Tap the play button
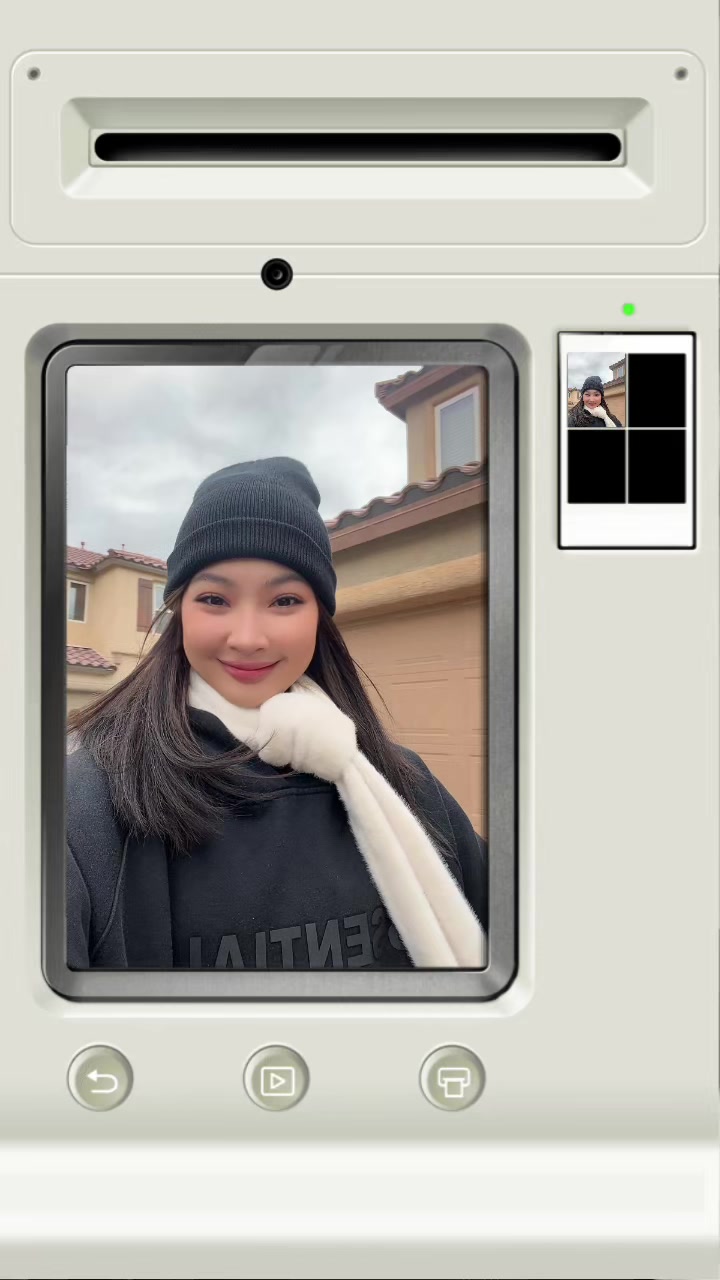The image size is (720, 1280). coord(276,1079)
